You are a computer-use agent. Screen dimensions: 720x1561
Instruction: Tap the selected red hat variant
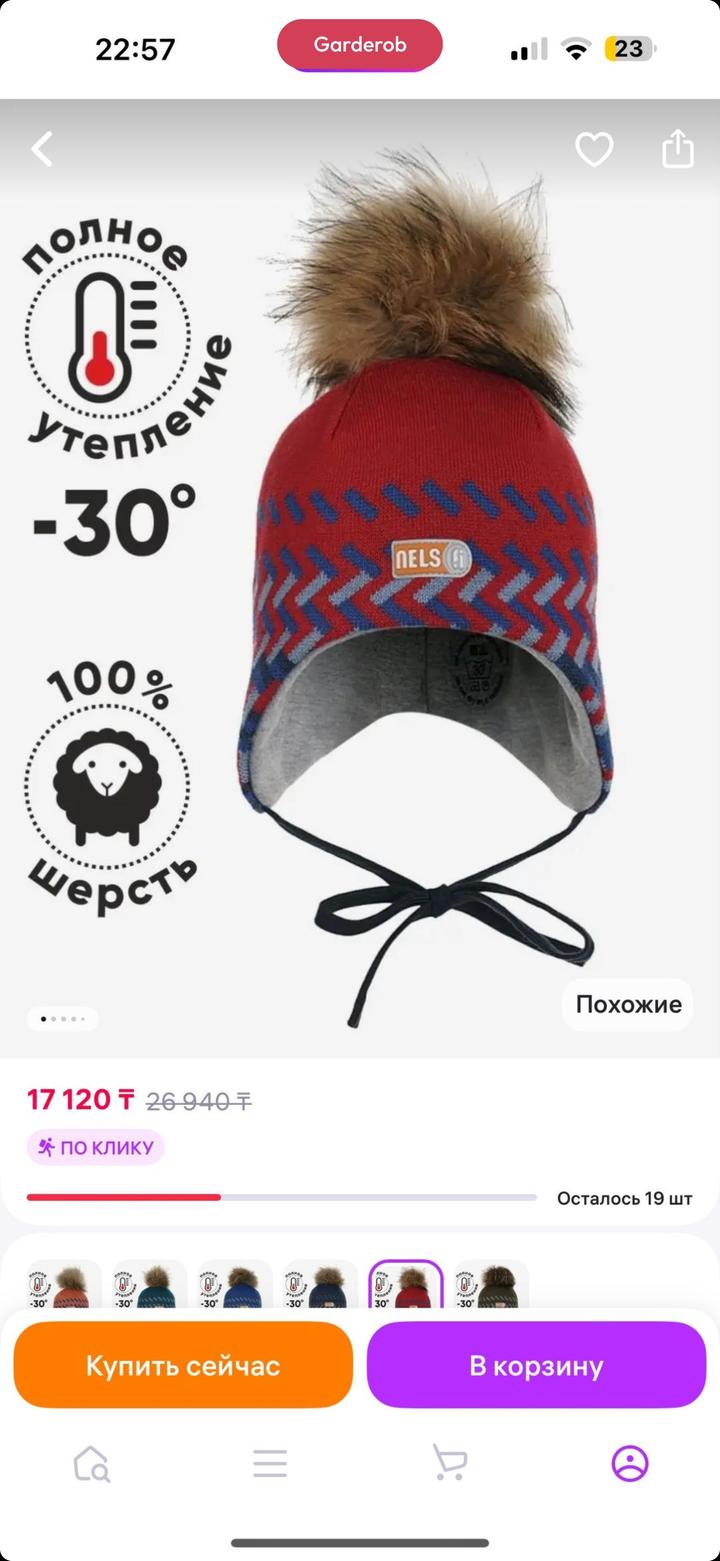tap(405, 1286)
